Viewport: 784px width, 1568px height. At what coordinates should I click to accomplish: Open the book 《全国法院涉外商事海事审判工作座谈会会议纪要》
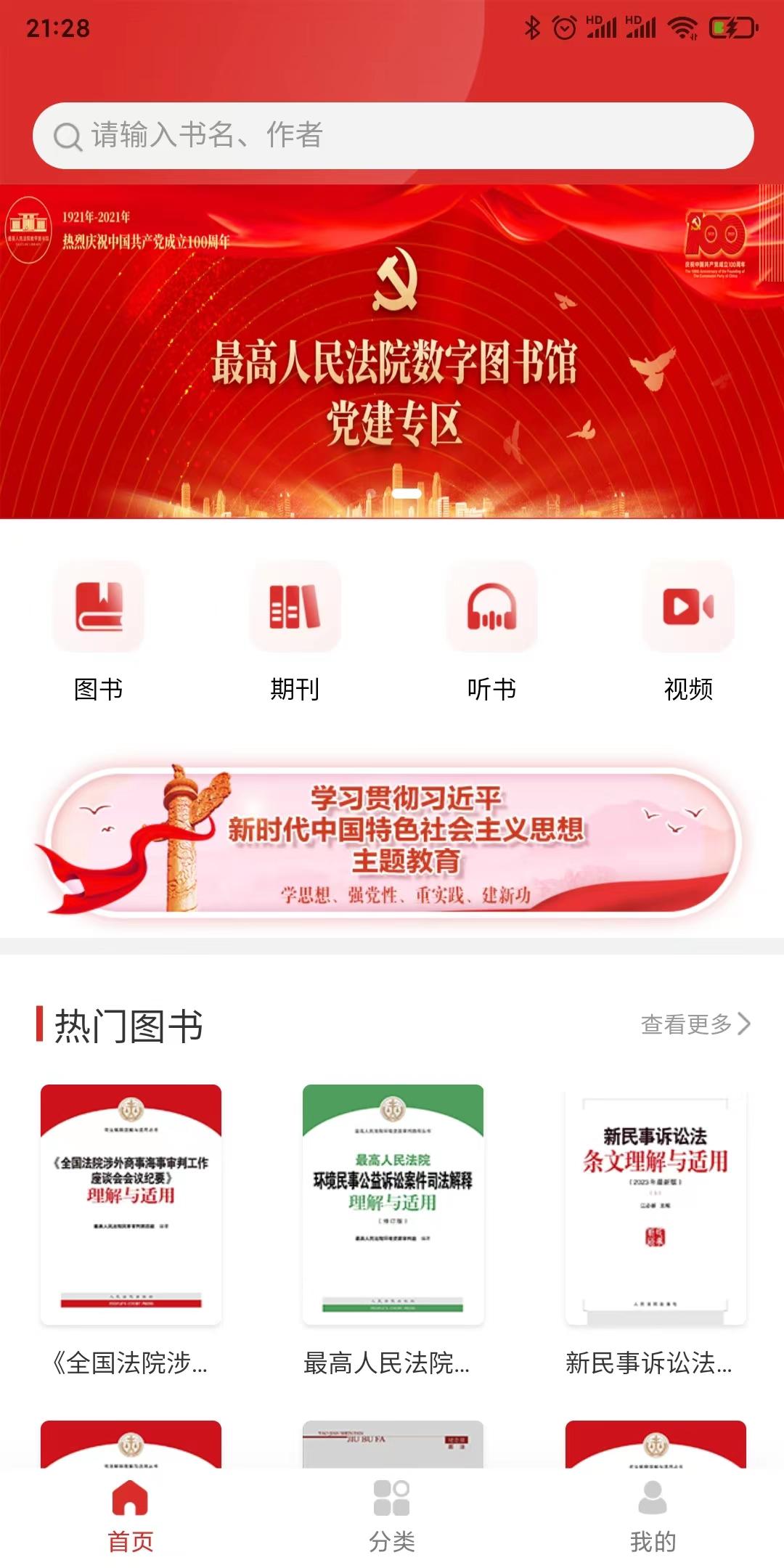pyautogui.click(x=131, y=1205)
